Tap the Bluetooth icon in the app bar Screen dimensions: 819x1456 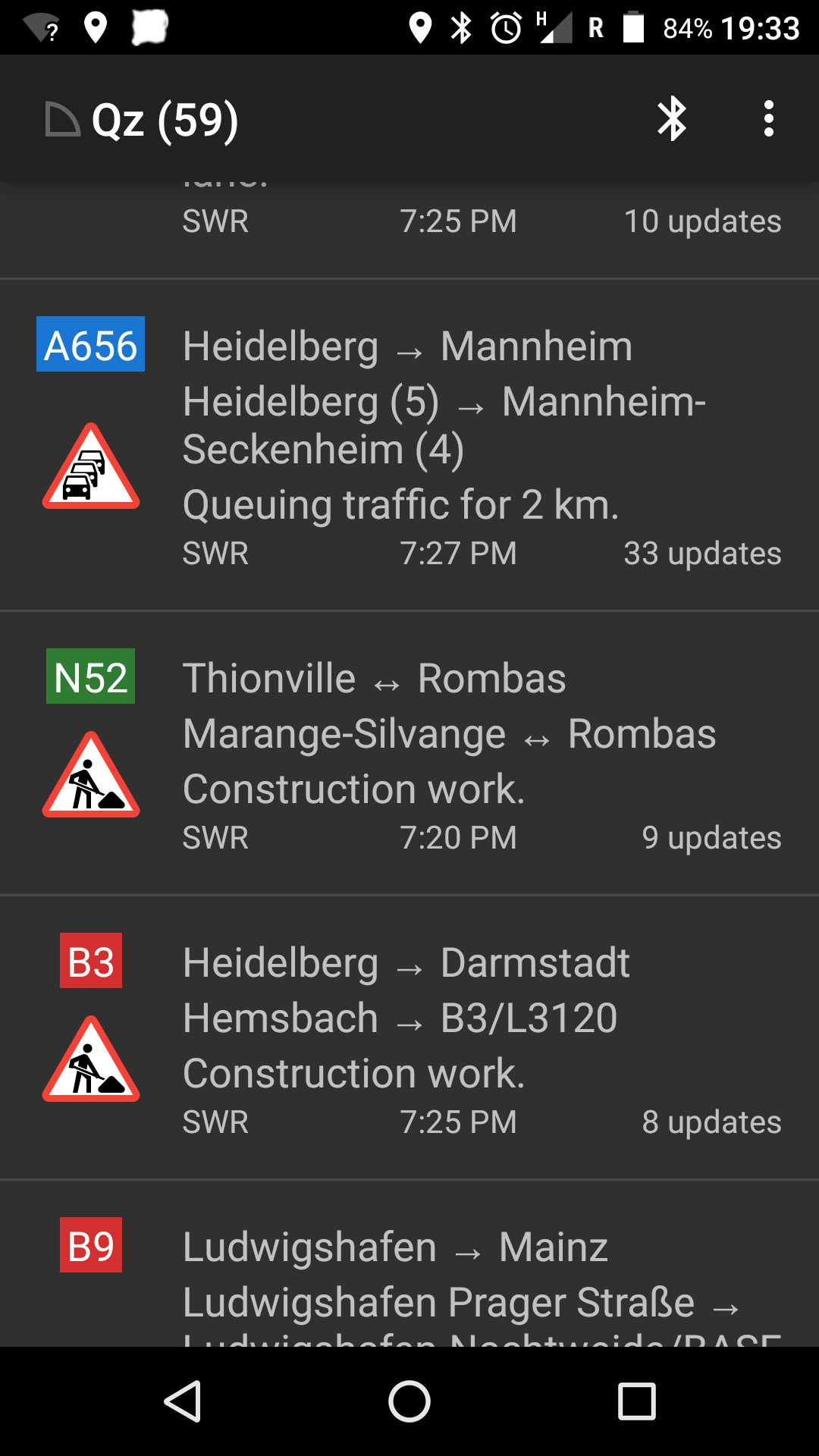point(672,119)
